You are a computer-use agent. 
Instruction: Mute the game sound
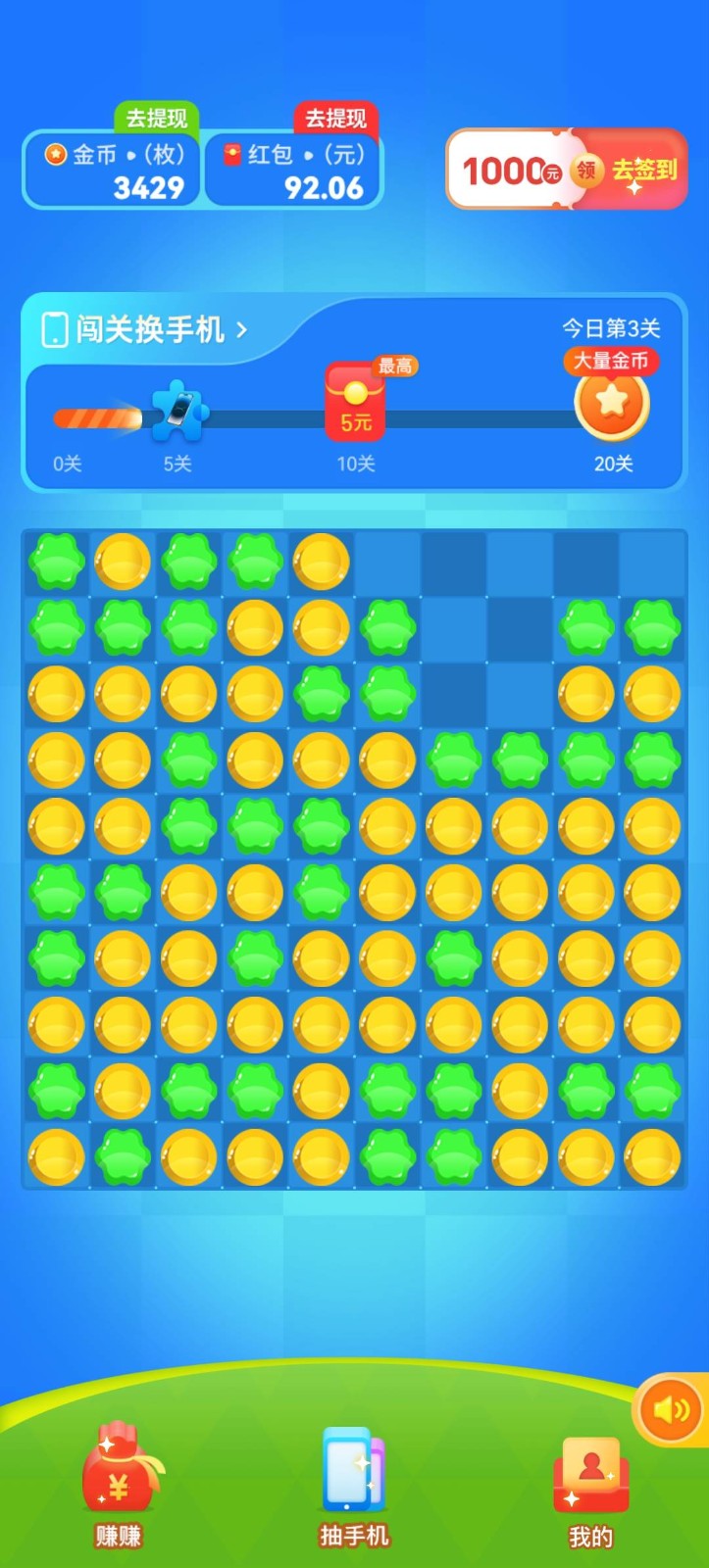pyautogui.click(x=671, y=1409)
